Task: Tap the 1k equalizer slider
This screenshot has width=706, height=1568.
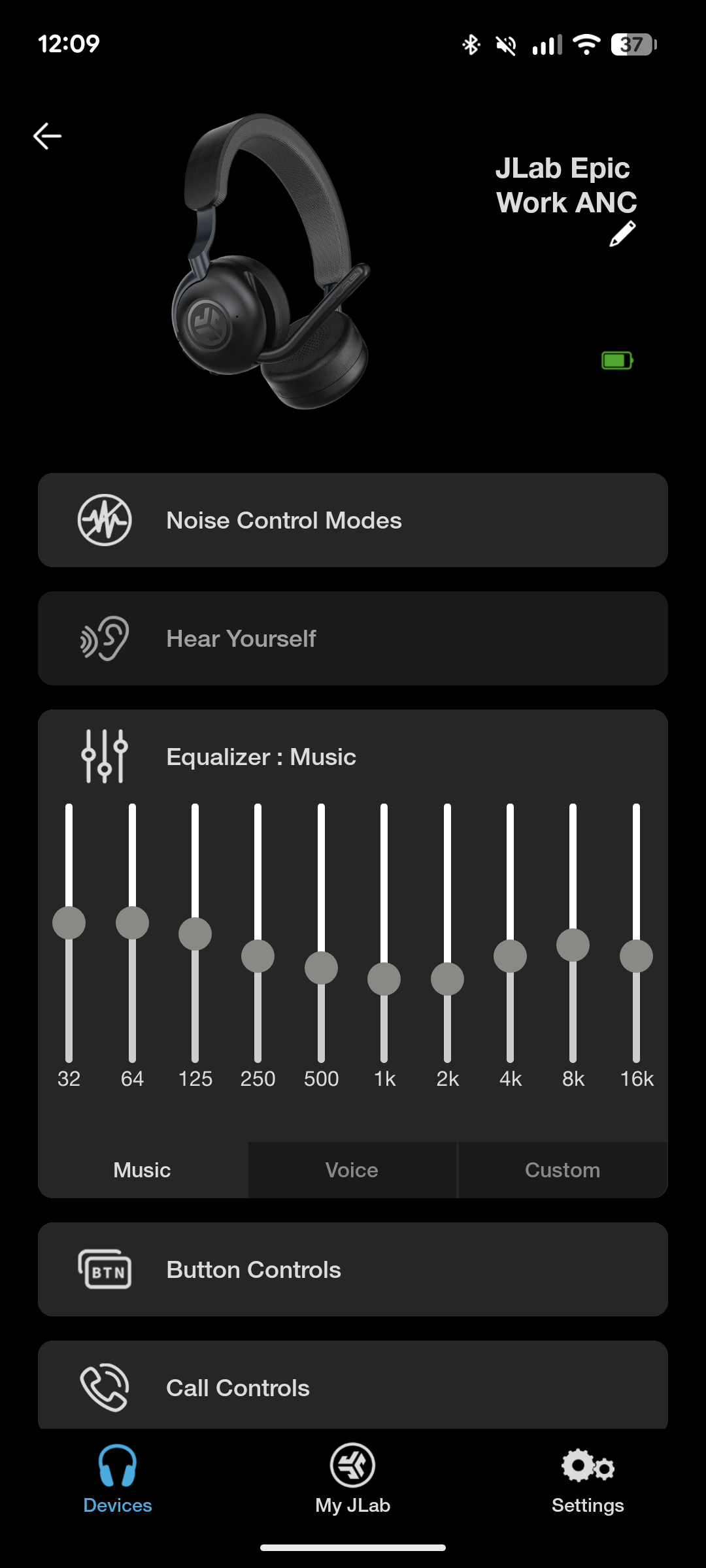Action: tap(384, 979)
